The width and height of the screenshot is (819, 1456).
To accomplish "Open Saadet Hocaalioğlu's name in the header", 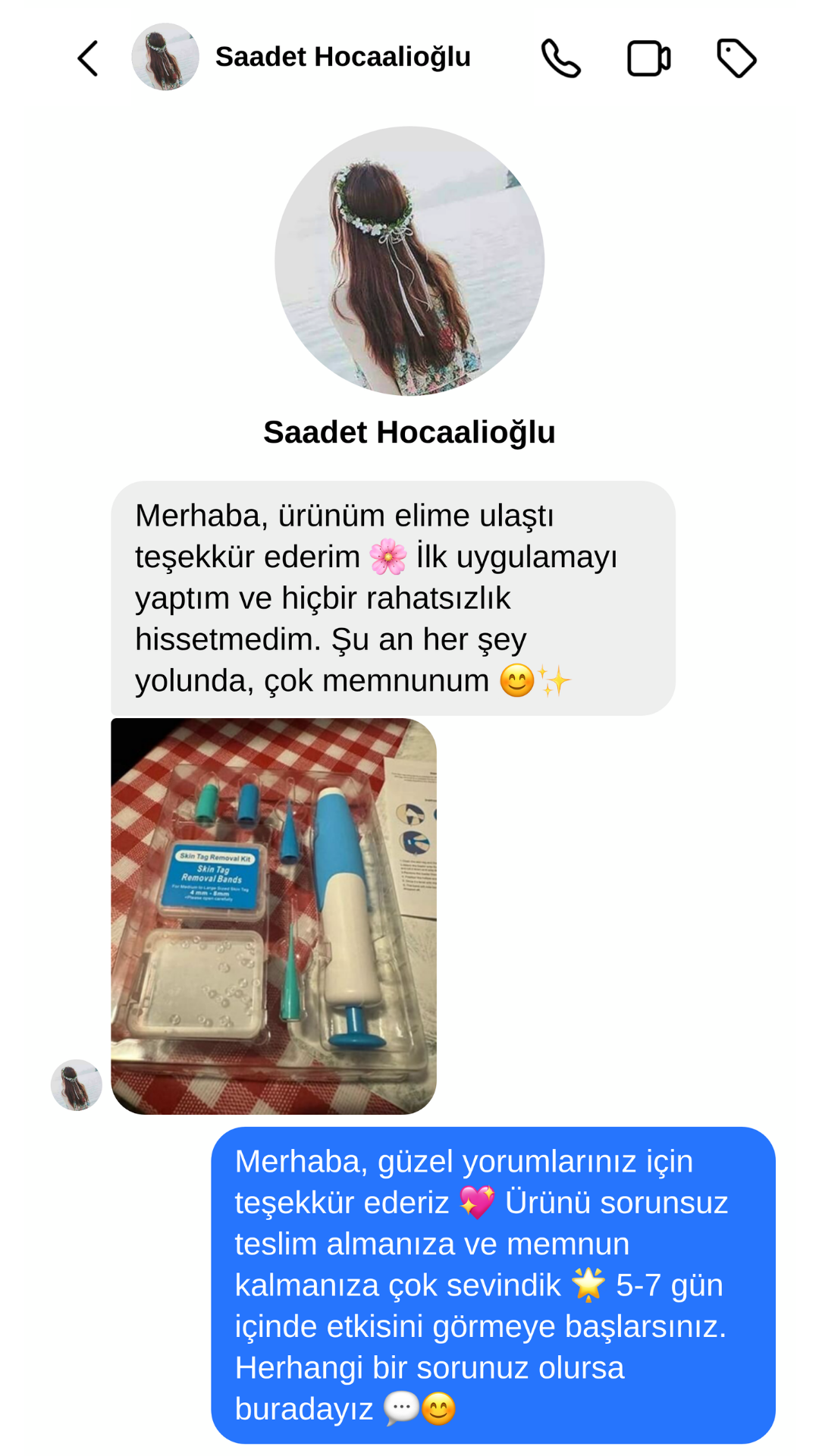I will (343, 57).
